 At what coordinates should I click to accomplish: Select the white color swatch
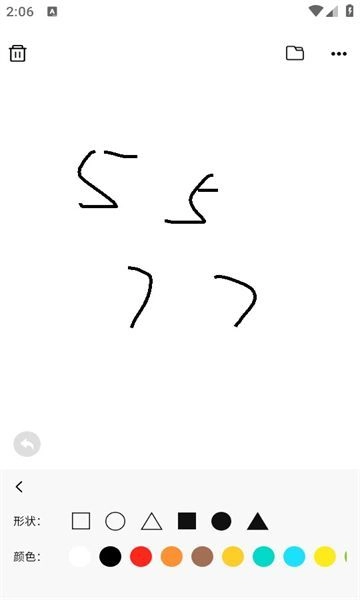click(x=80, y=556)
